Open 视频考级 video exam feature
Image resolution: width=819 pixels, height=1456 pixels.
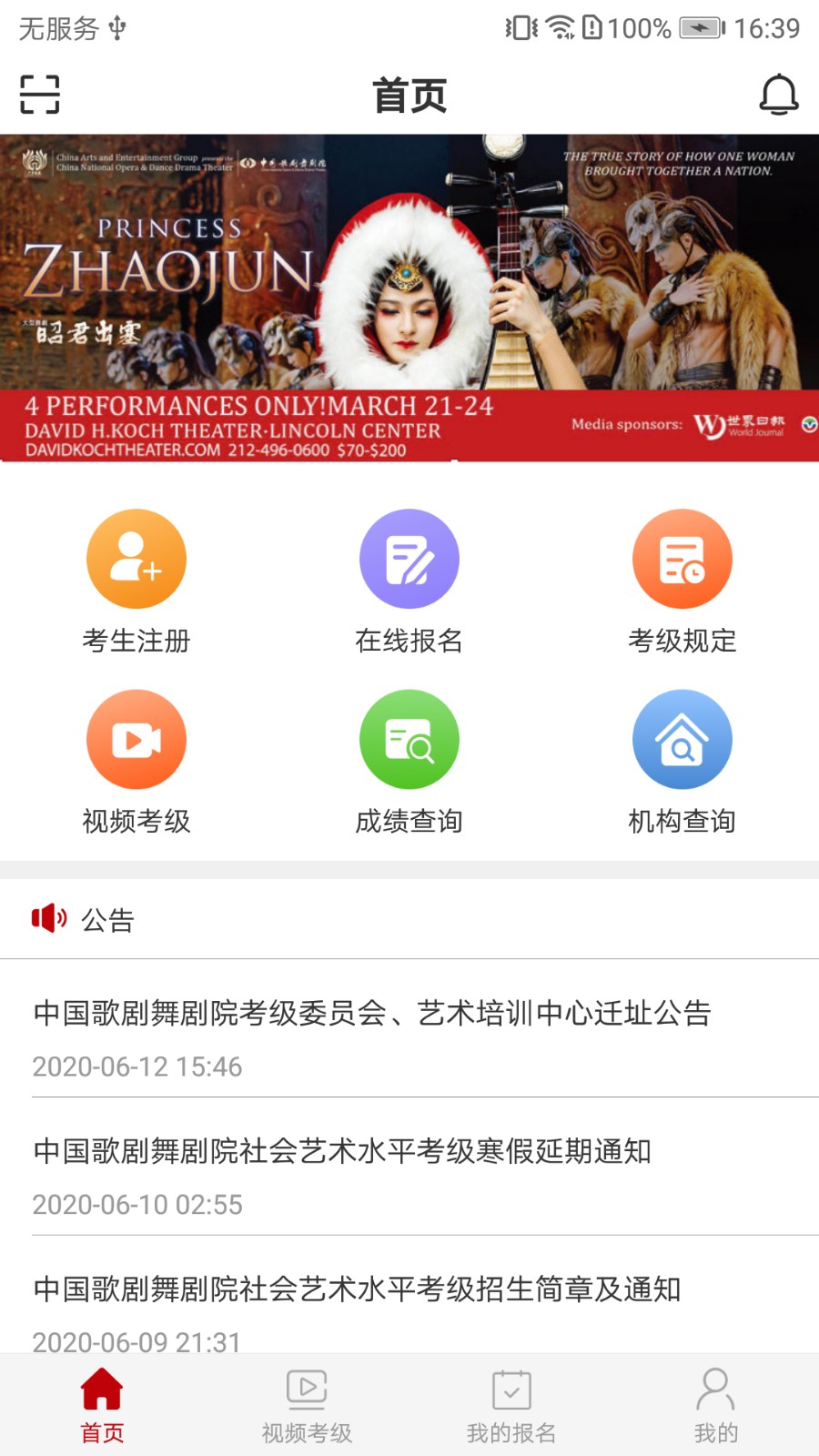coord(136,739)
